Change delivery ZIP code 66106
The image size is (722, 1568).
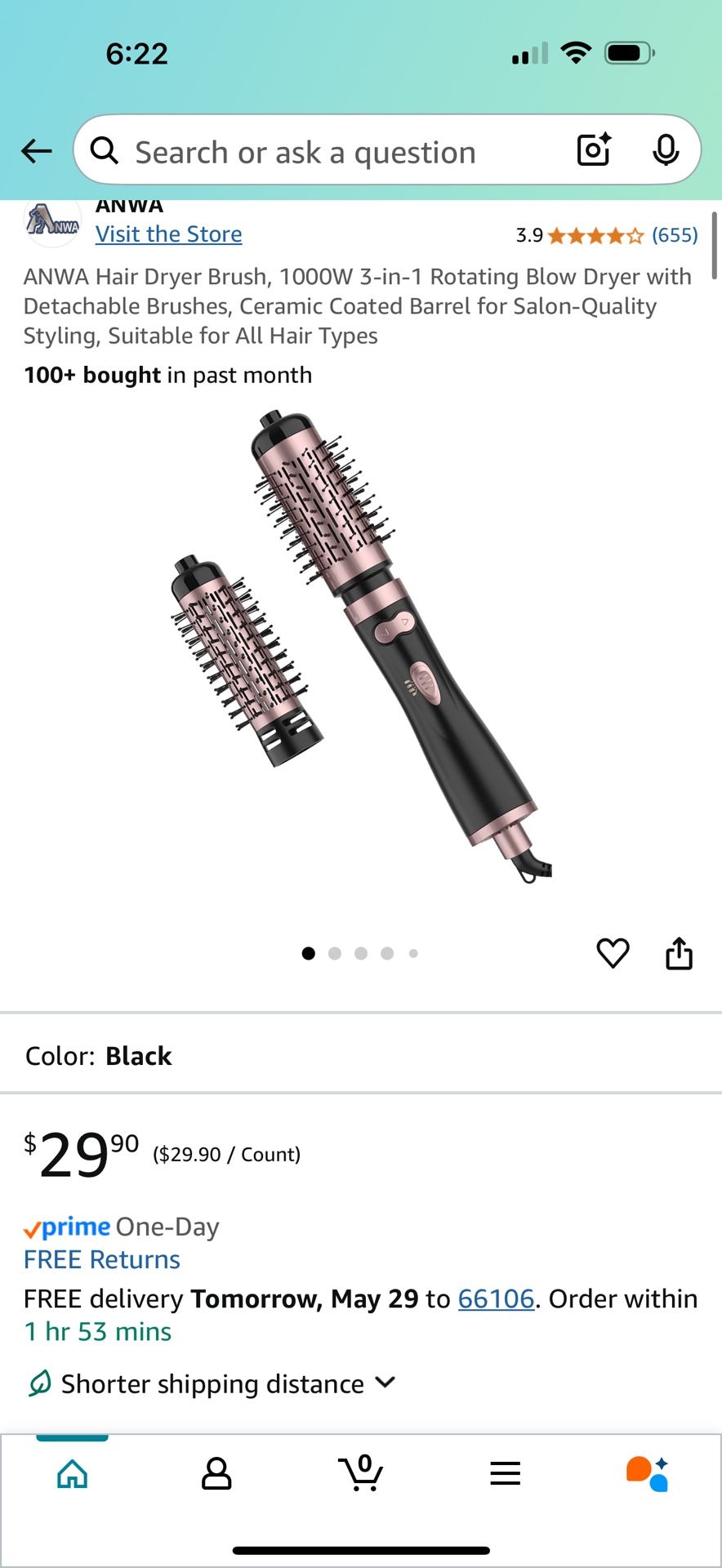[x=496, y=1298]
